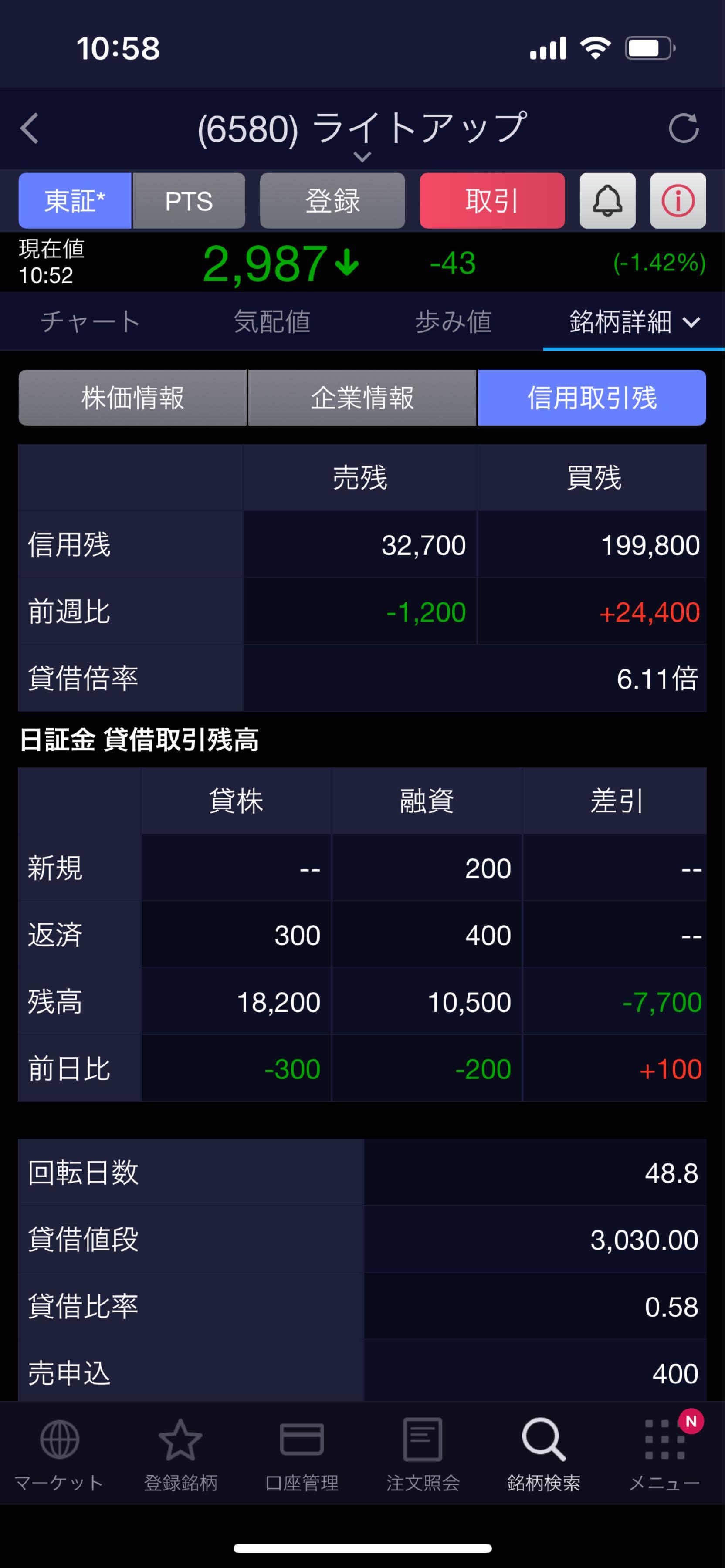725x1568 pixels.
Task: Open the price alert bell
Action: [x=607, y=201]
